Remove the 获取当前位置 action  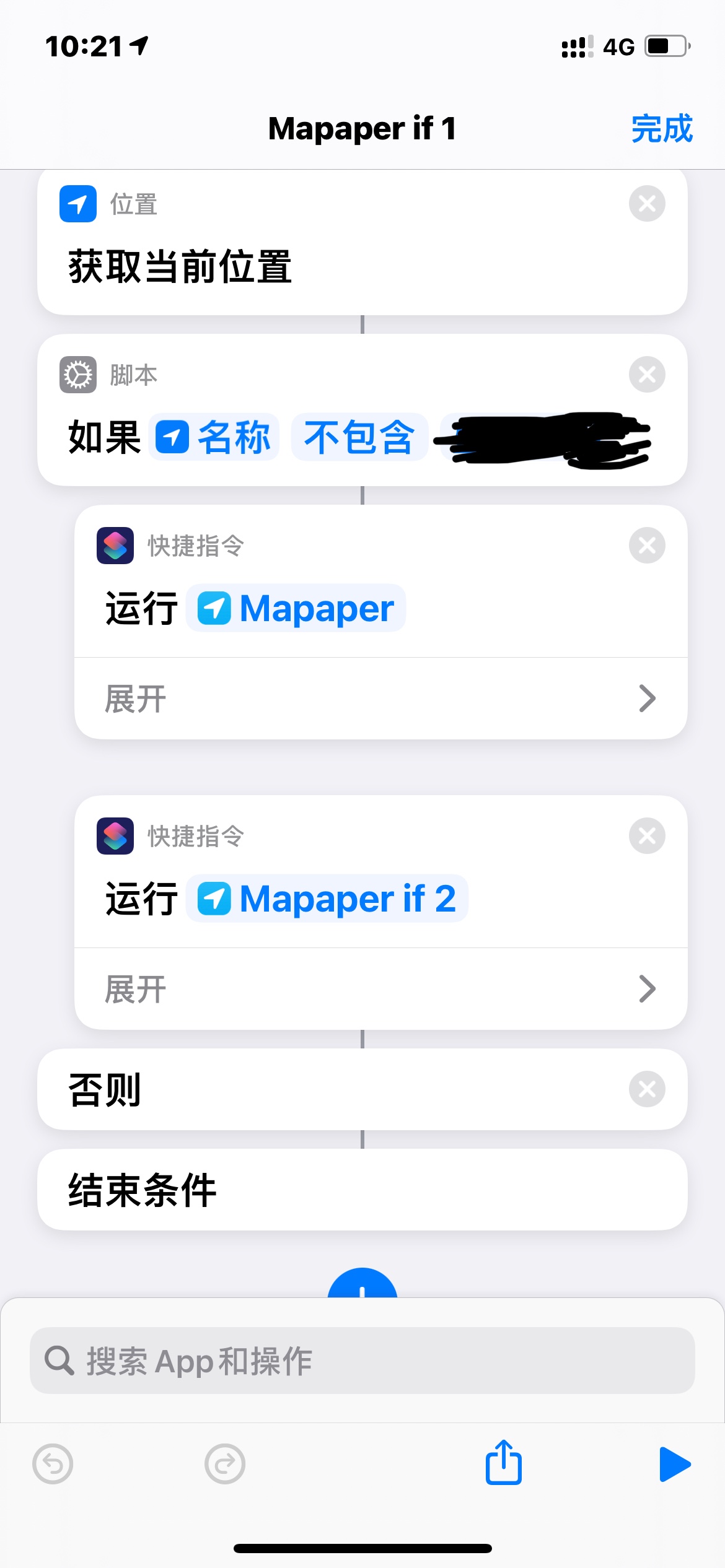point(647,204)
